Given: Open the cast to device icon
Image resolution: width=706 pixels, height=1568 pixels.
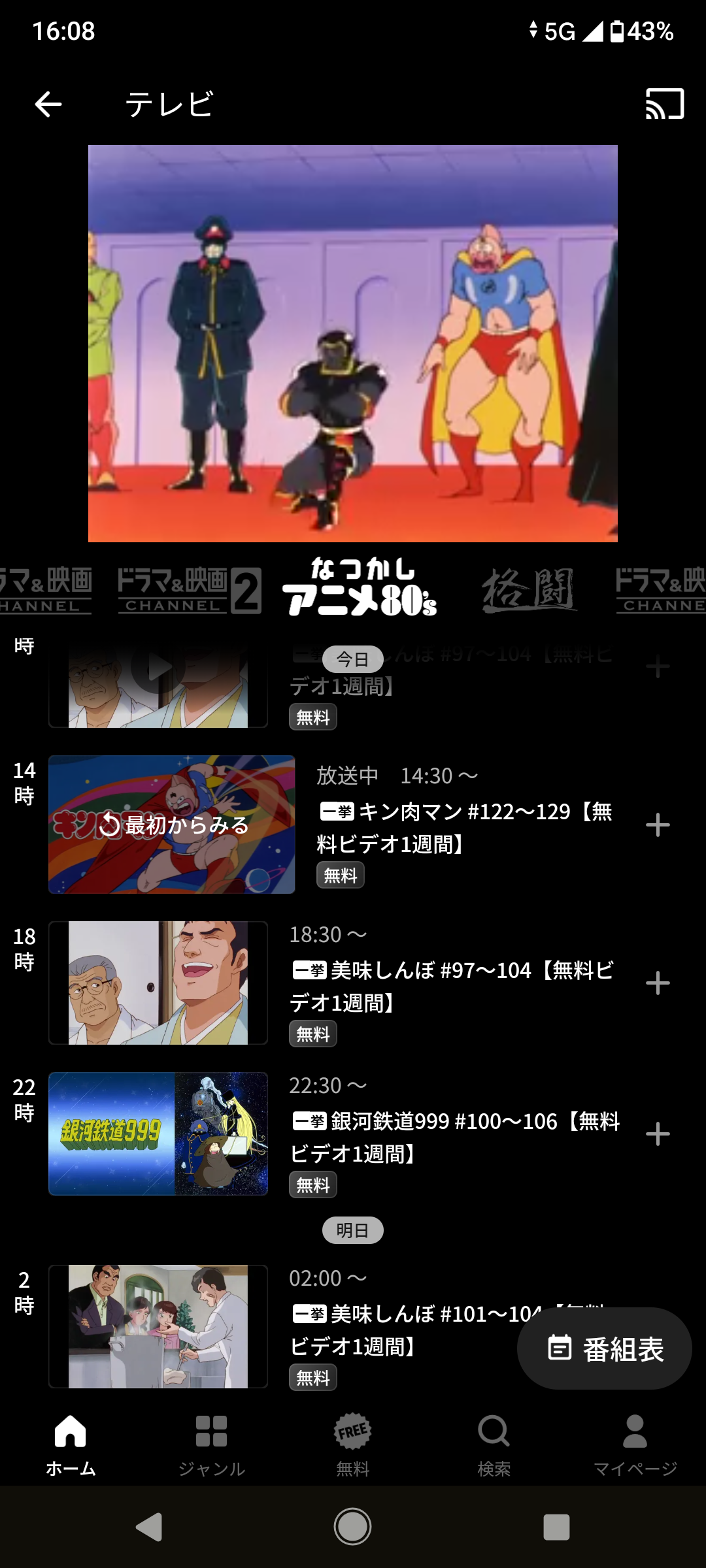Looking at the screenshot, I should click(664, 104).
